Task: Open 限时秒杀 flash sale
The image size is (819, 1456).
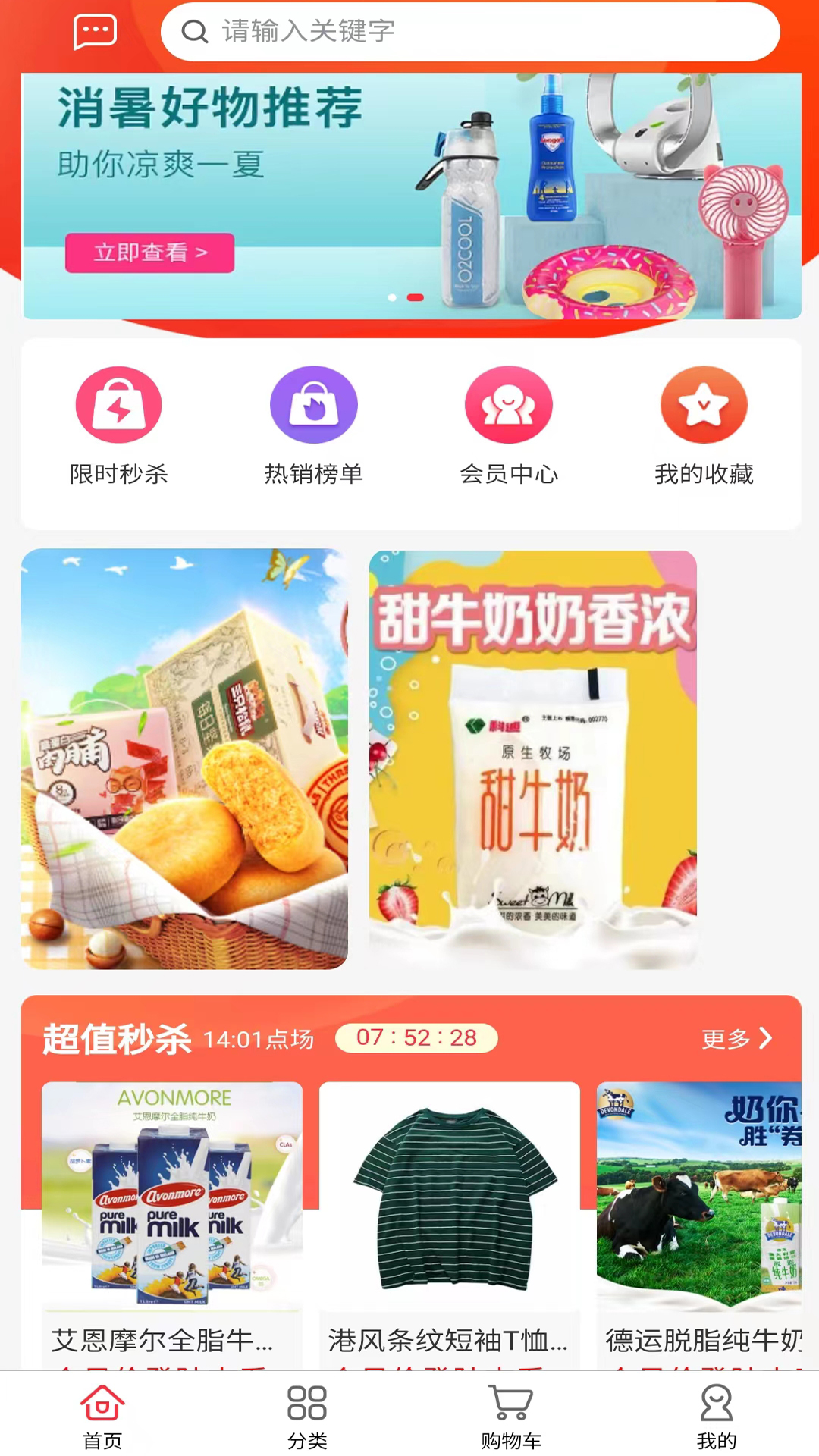Action: [119, 425]
